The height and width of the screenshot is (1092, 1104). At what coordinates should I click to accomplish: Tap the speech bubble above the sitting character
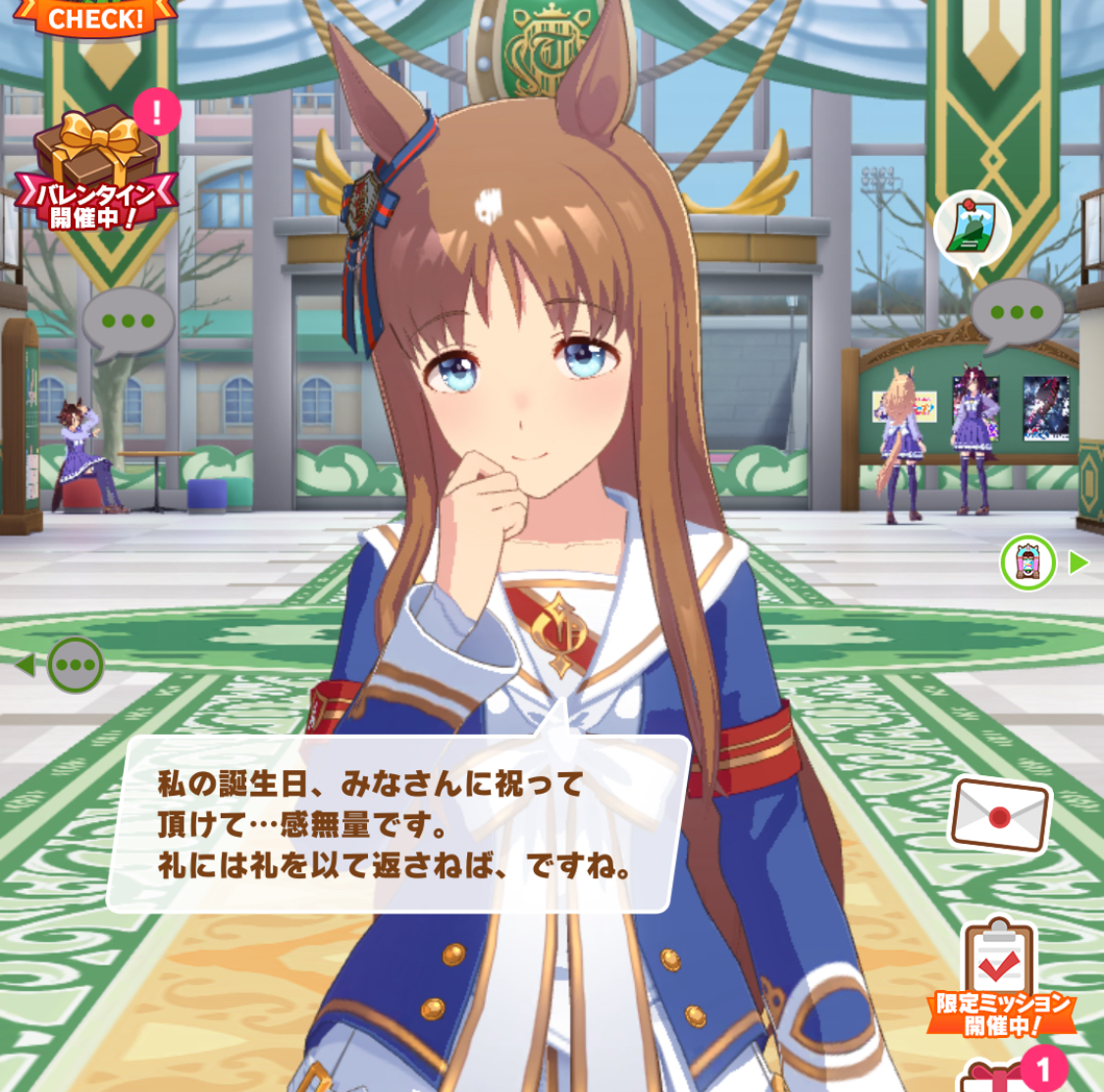click(128, 322)
